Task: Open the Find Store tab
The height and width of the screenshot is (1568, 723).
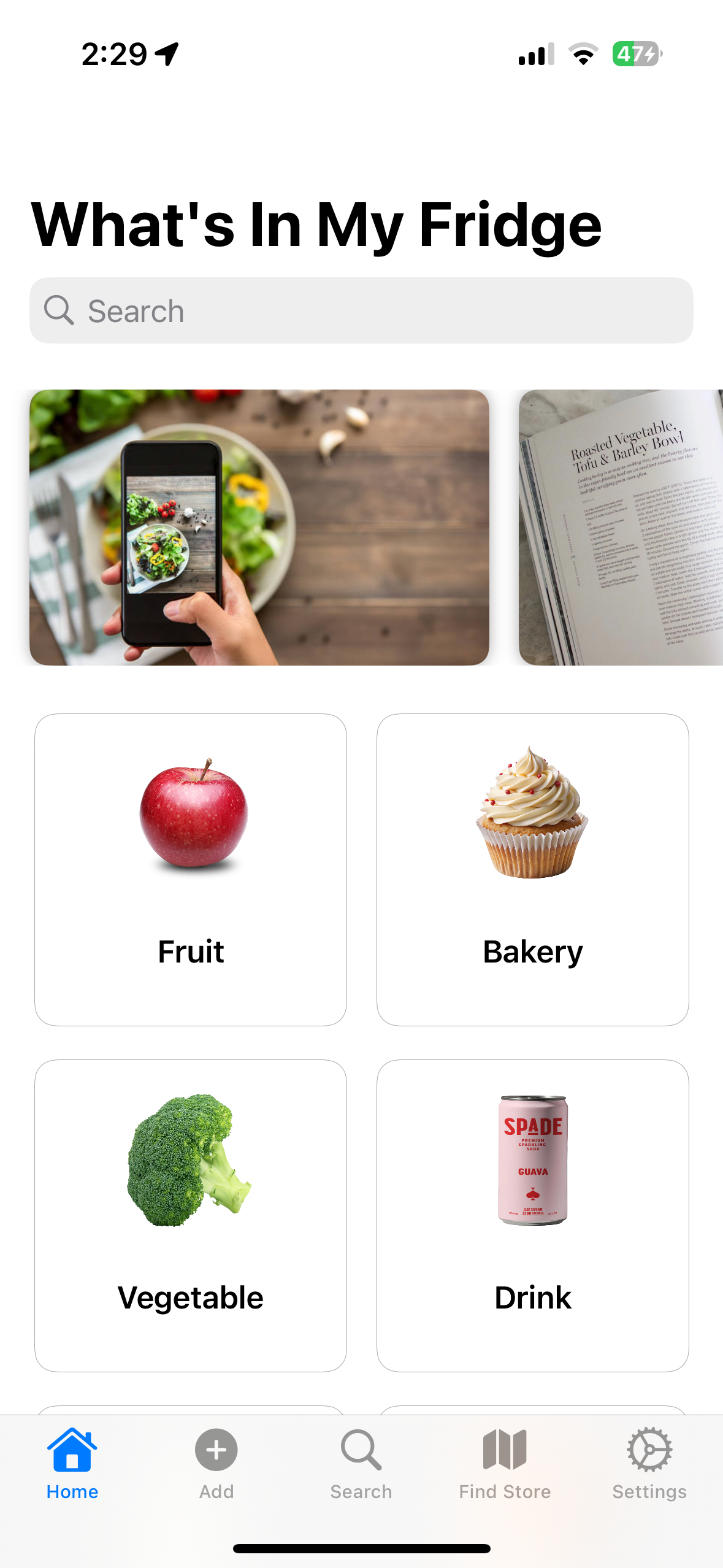Action: (505, 1464)
